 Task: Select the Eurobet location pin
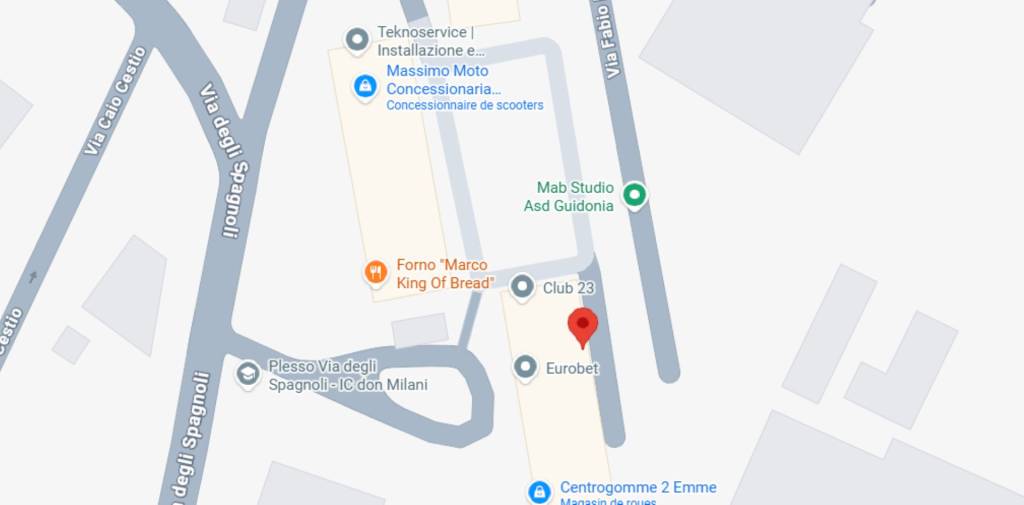click(526, 368)
